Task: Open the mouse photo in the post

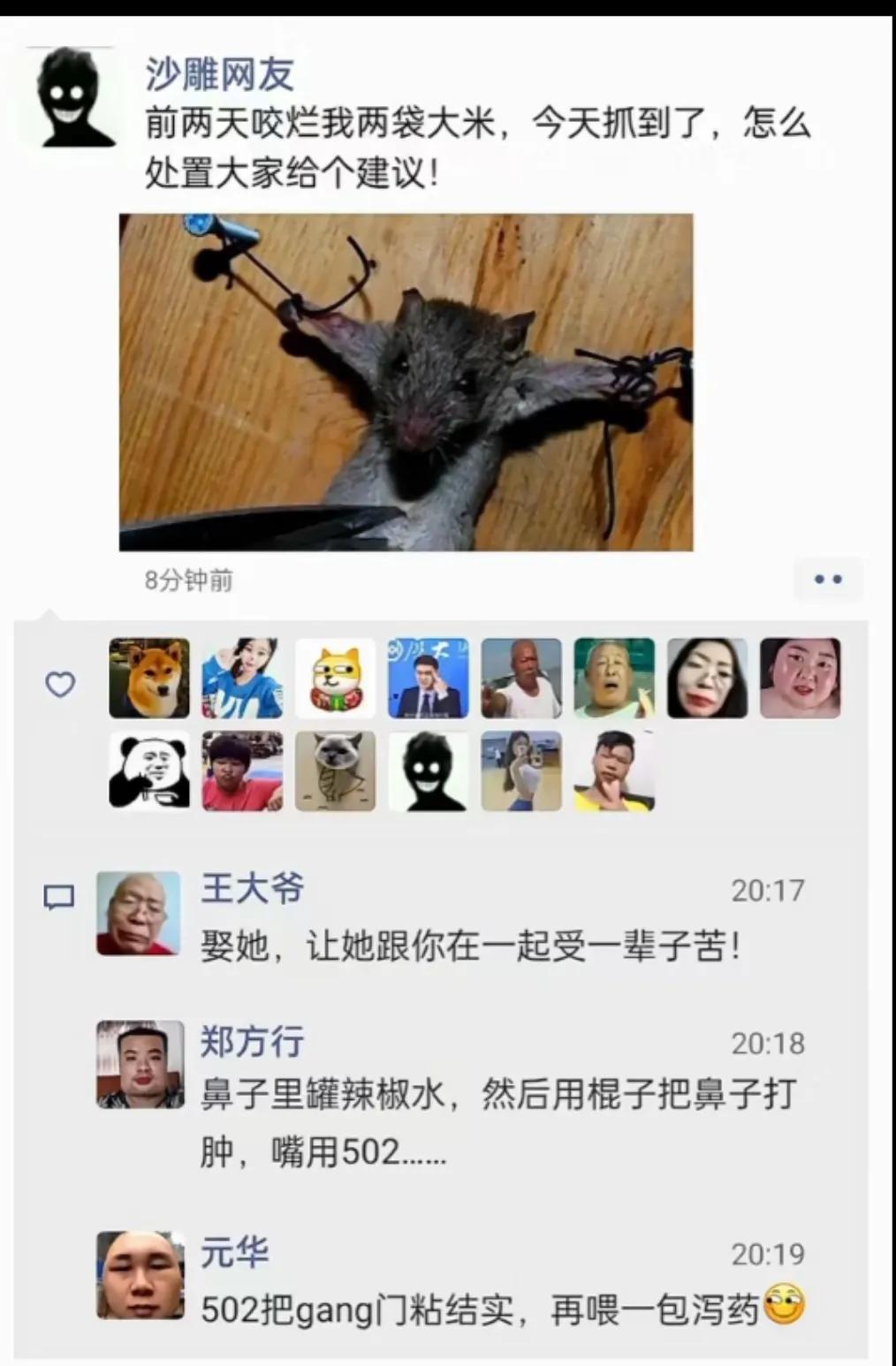Action: point(406,382)
